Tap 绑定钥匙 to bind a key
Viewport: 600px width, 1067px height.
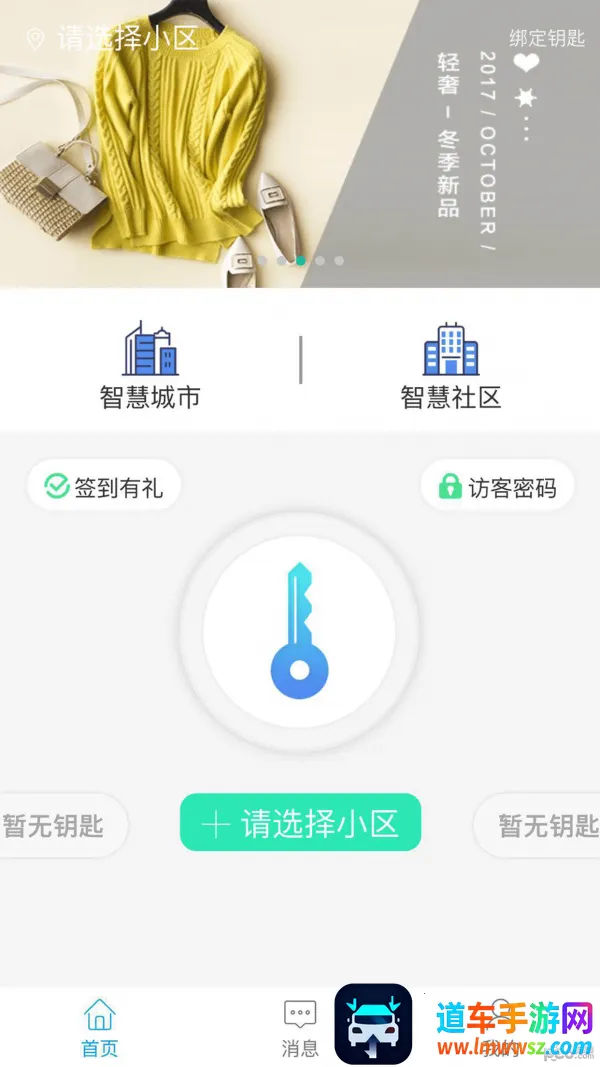click(x=546, y=38)
